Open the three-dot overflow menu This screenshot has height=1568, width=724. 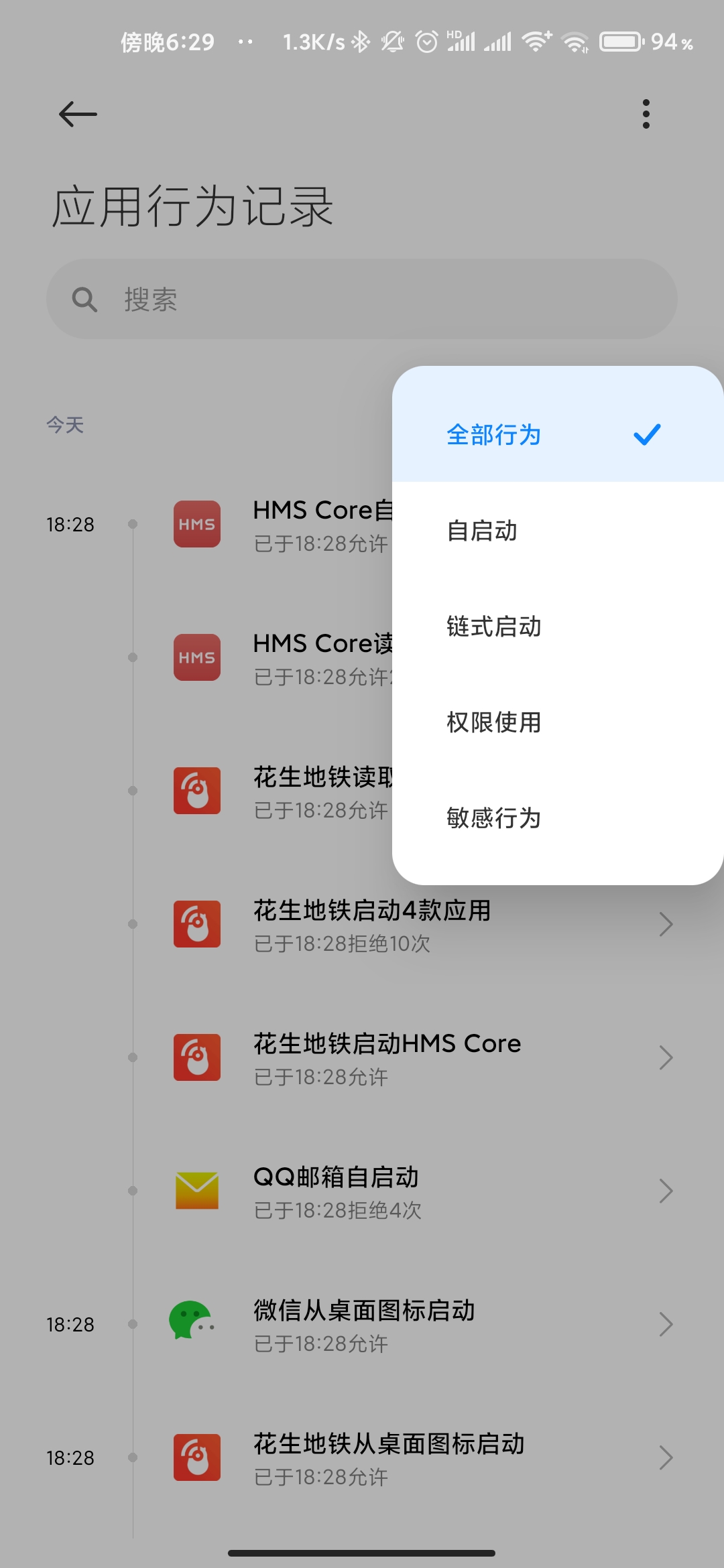(x=646, y=114)
